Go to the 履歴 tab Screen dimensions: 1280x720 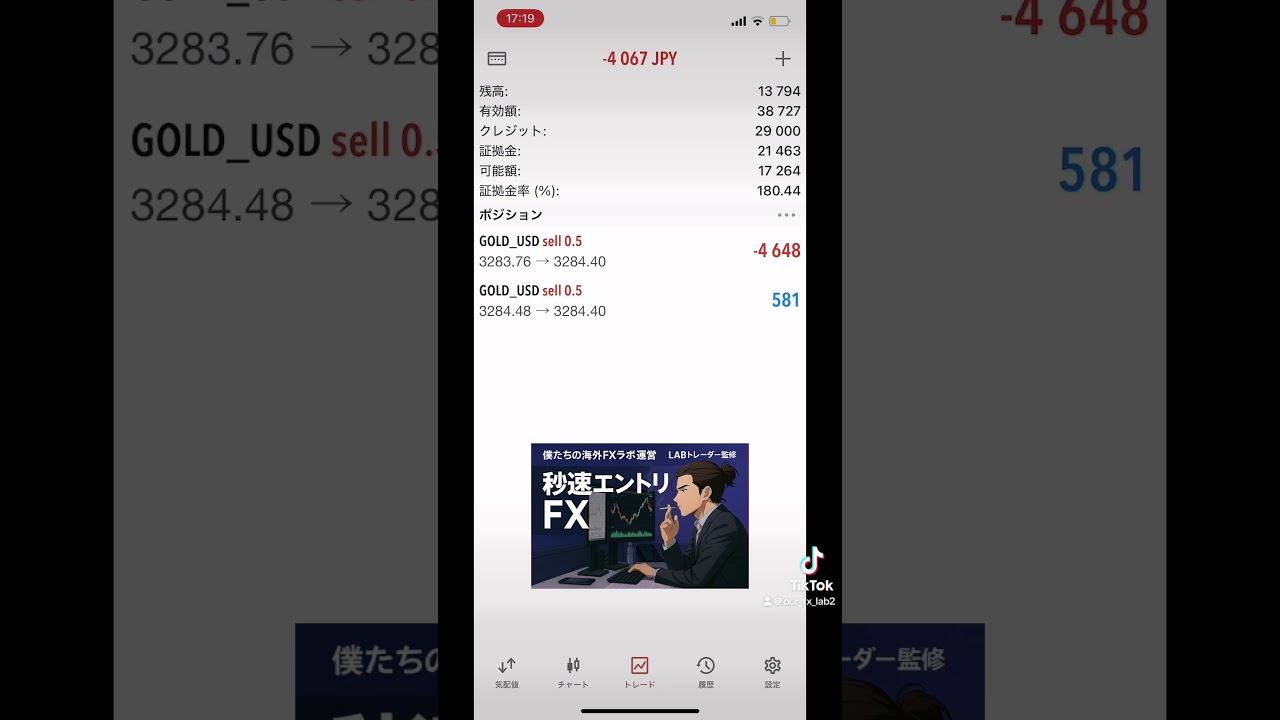click(706, 672)
